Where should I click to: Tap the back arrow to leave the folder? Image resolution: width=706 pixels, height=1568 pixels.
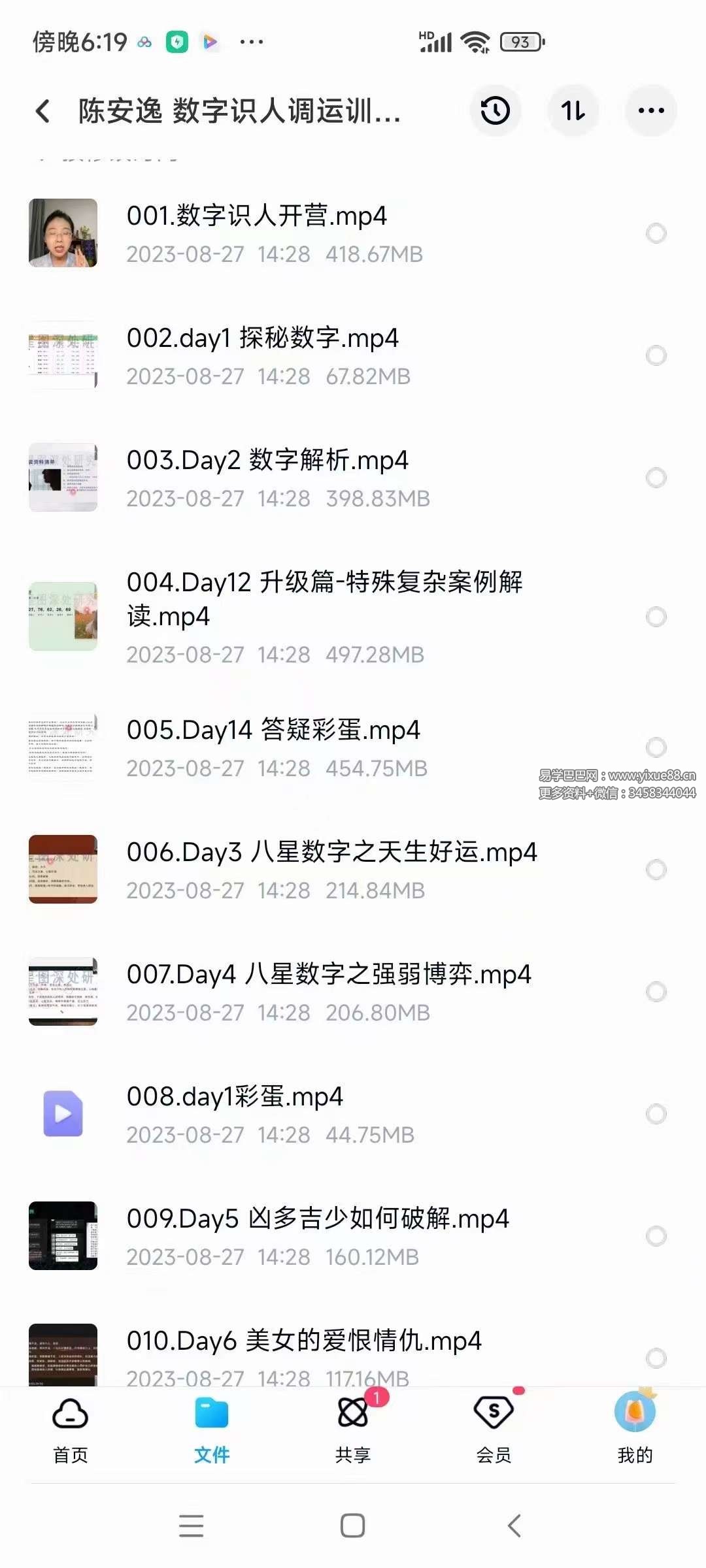click(x=43, y=111)
